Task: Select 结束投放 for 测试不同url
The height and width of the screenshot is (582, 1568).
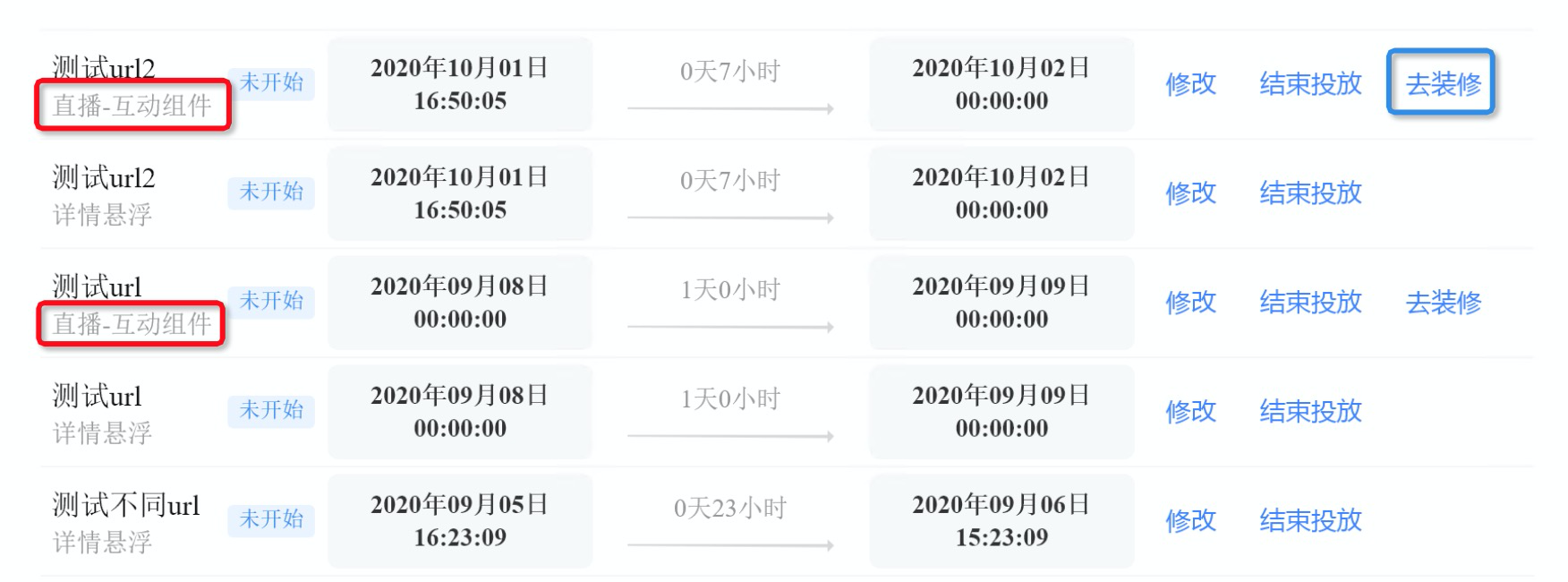Action: tap(1310, 521)
